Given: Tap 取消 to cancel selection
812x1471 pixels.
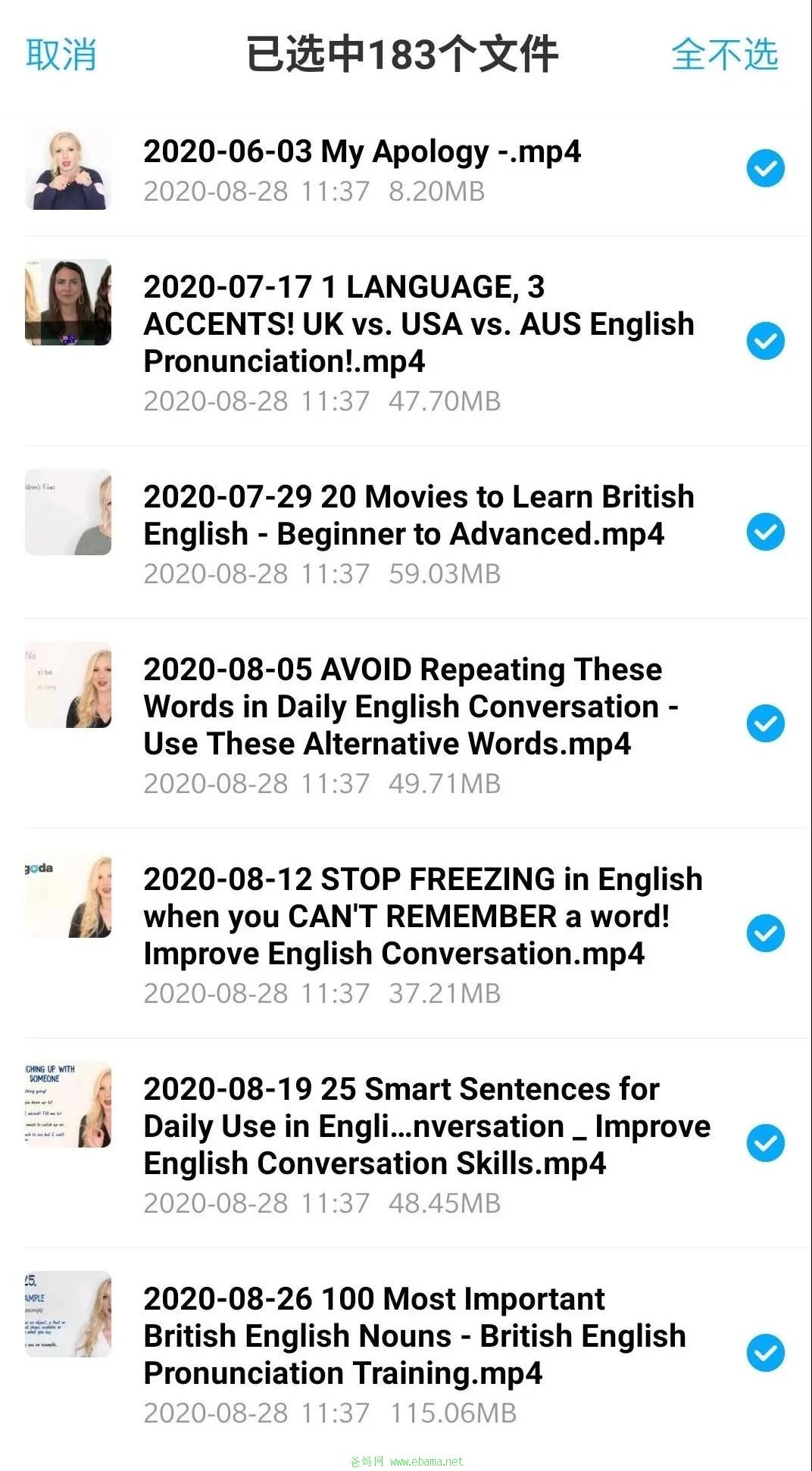Looking at the screenshot, I should pyautogui.click(x=61, y=55).
